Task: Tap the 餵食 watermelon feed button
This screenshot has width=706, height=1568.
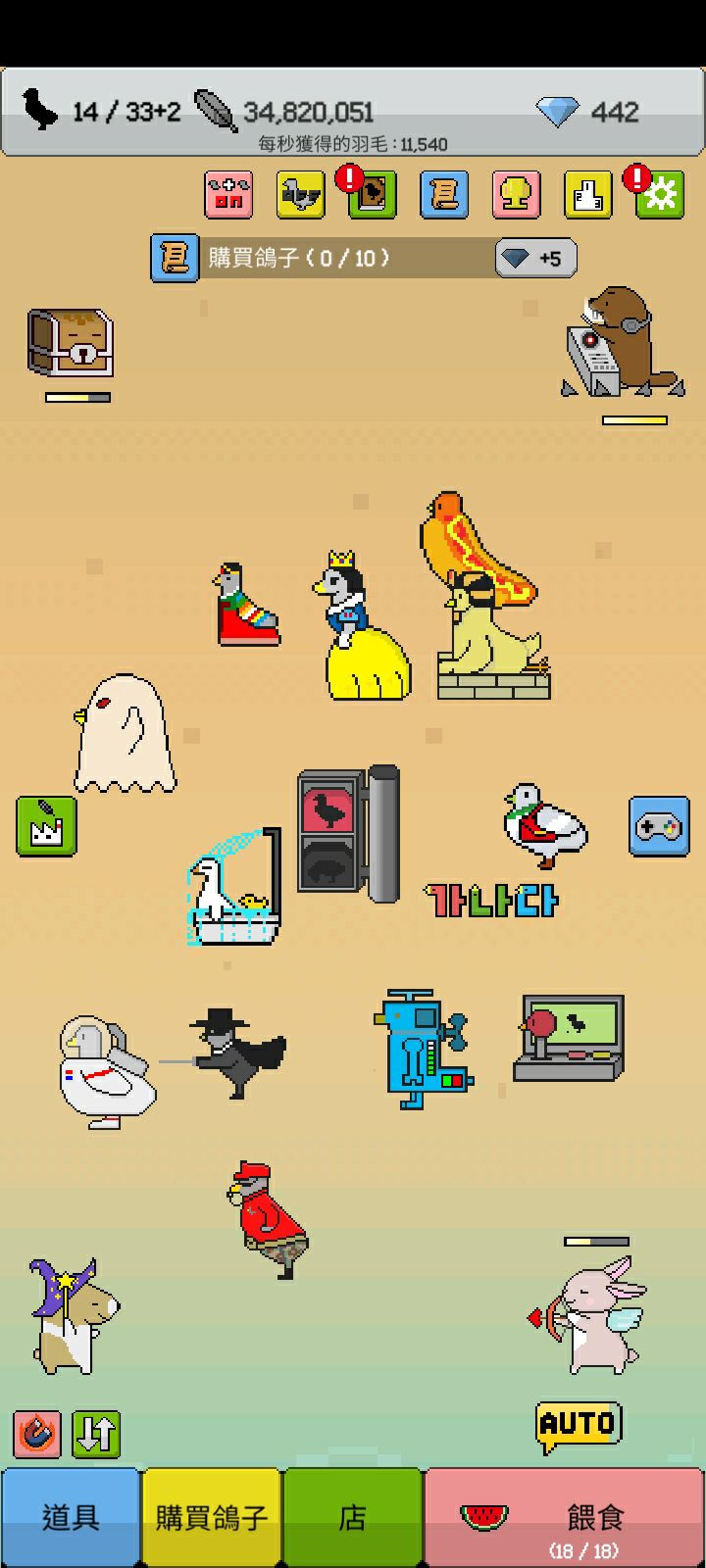Action: [565, 1517]
